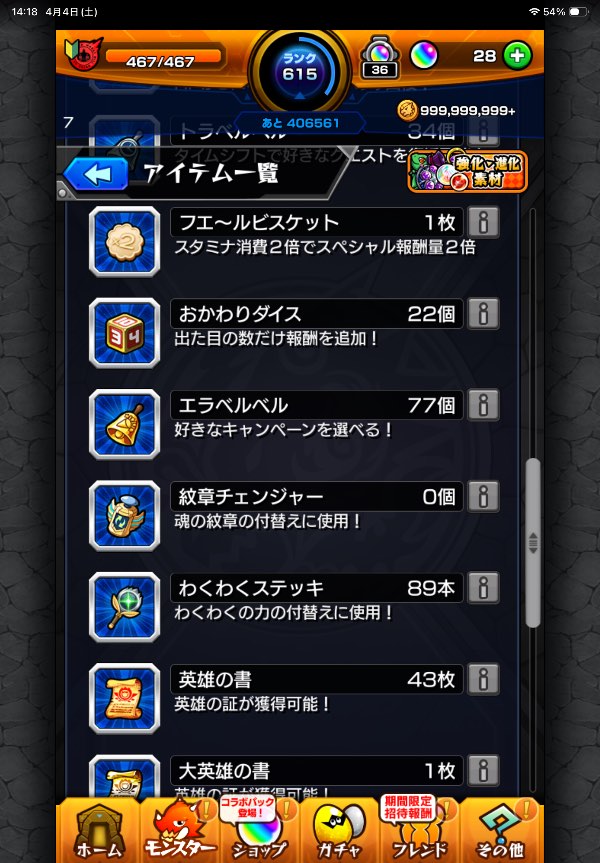Open the ショップ tab
This screenshot has width=600, height=863.
click(258, 831)
